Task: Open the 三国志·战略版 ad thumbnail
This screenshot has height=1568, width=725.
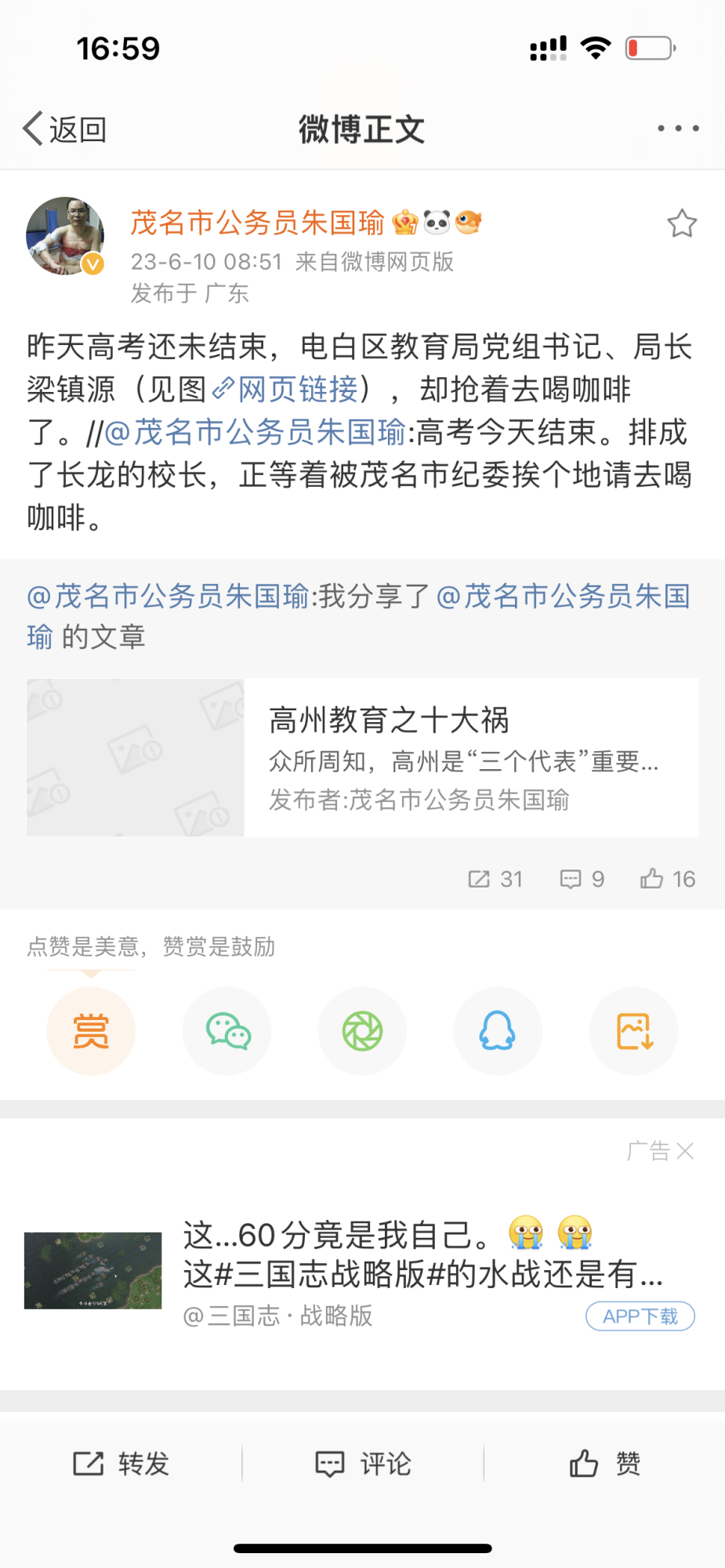Action: coord(92,1270)
